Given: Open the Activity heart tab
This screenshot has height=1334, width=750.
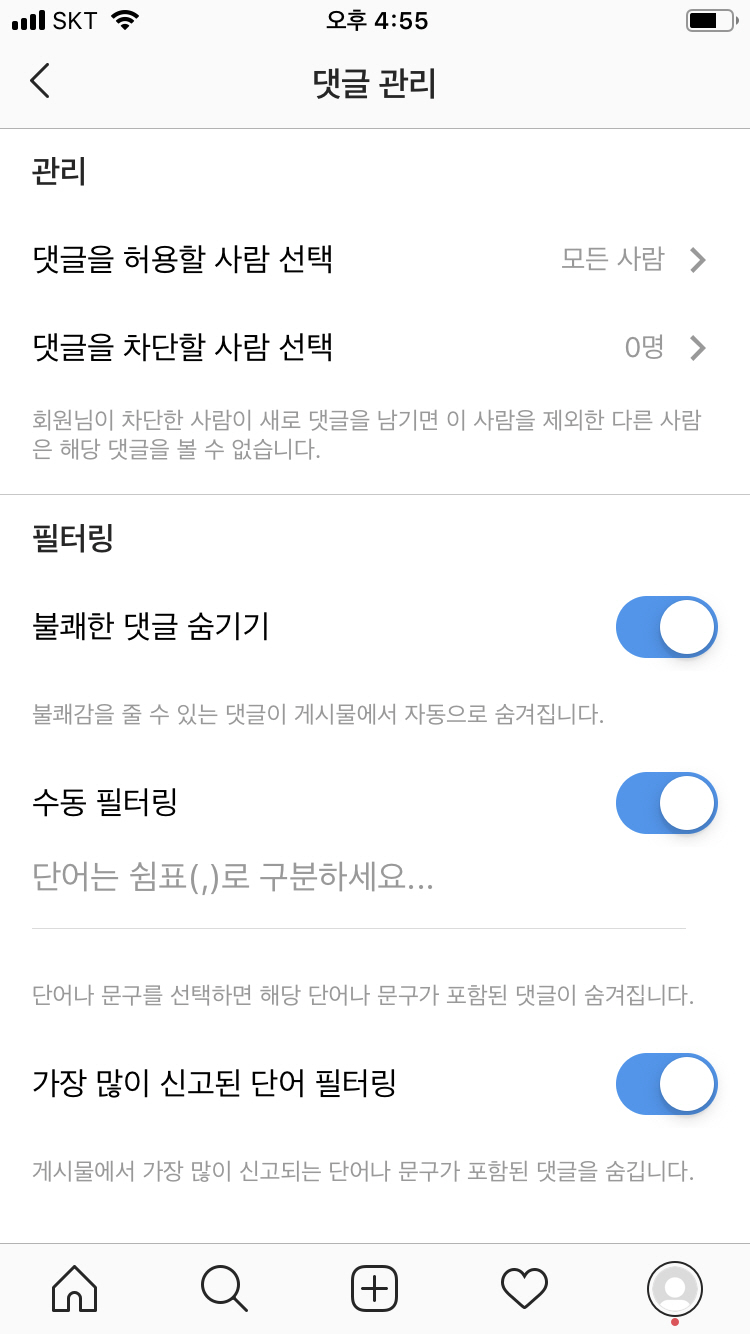Looking at the screenshot, I should click(524, 1288).
